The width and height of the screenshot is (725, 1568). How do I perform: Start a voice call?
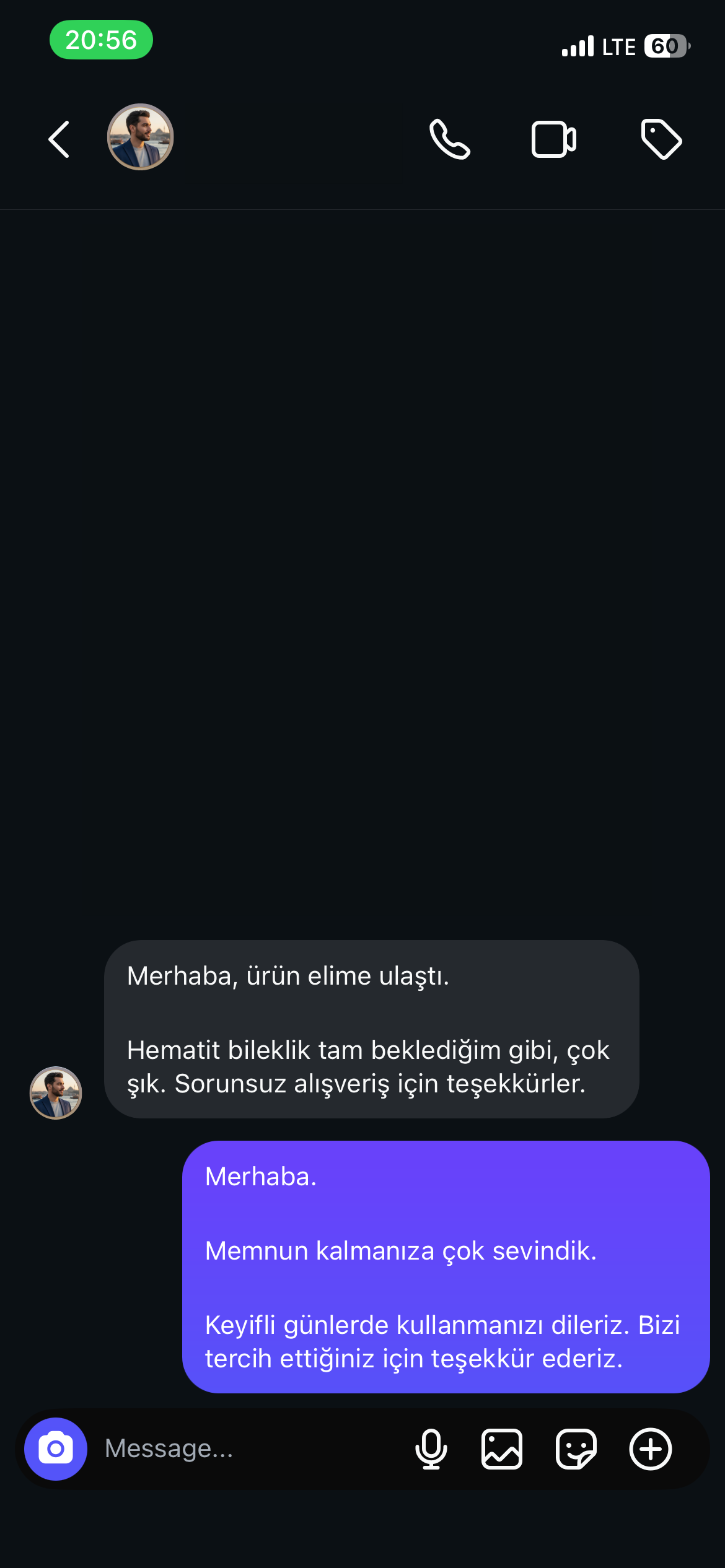click(x=450, y=139)
